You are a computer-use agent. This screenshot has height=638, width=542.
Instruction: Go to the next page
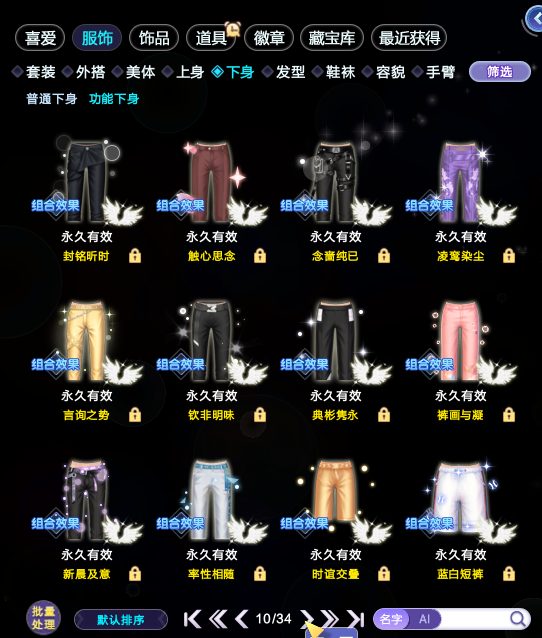(306, 619)
